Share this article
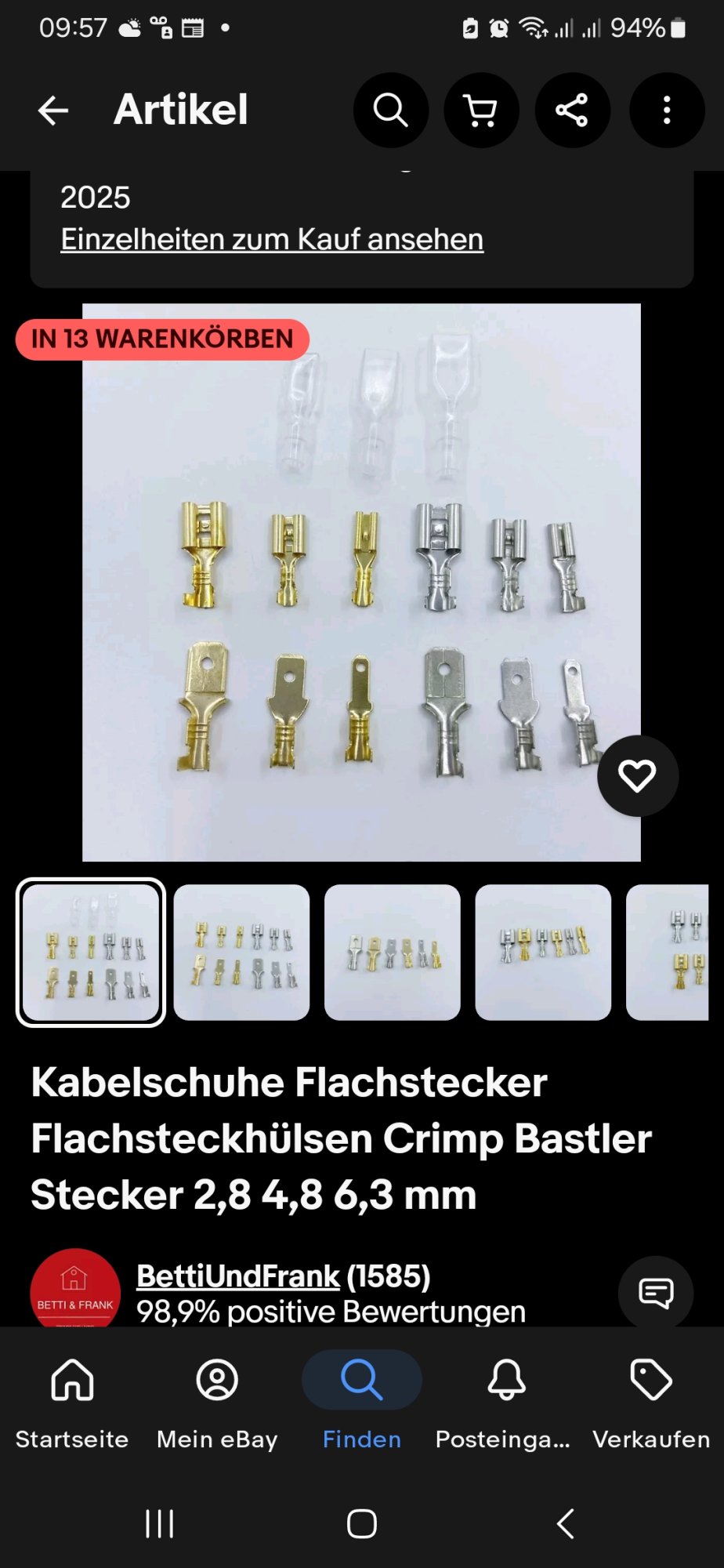Image resolution: width=724 pixels, height=1568 pixels. (572, 111)
